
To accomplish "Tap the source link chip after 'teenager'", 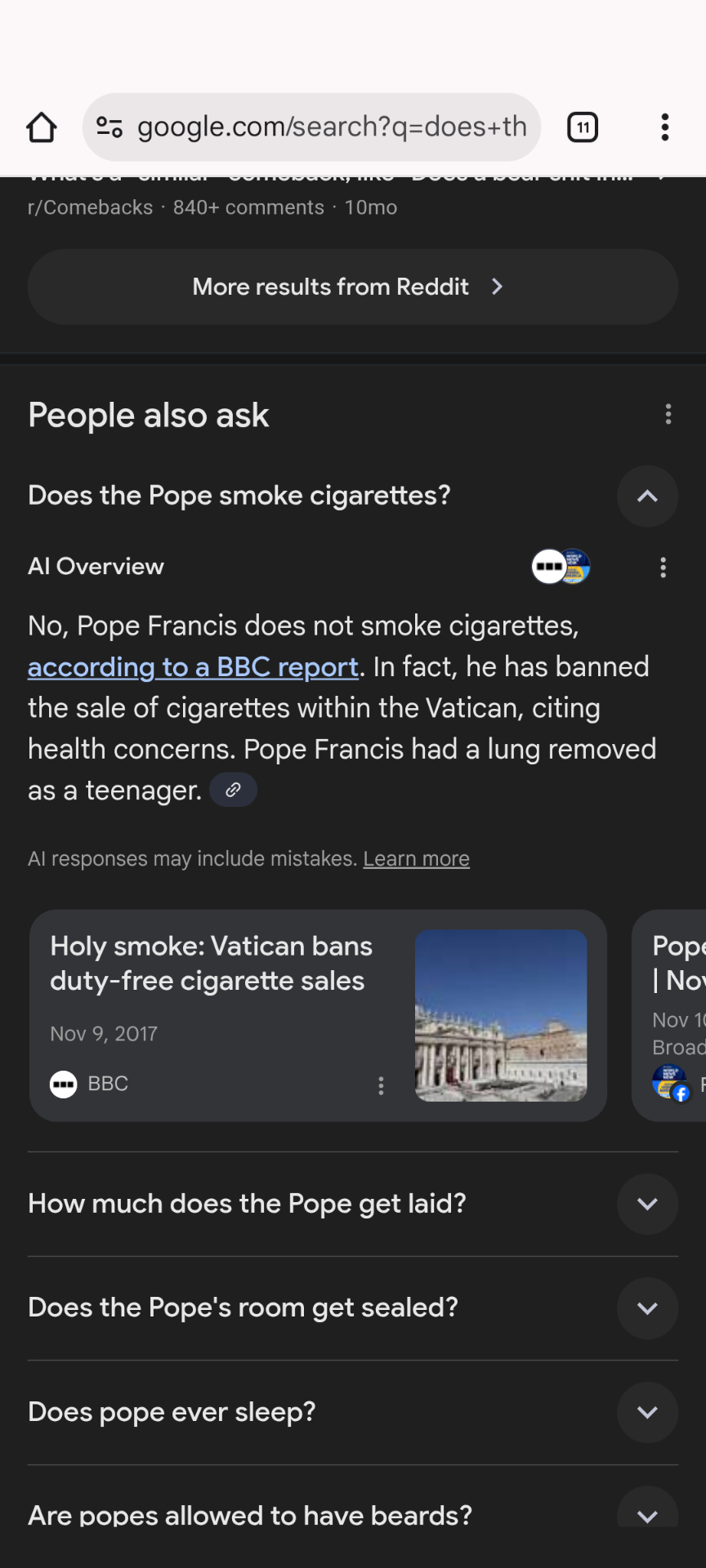I will [233, 791].
